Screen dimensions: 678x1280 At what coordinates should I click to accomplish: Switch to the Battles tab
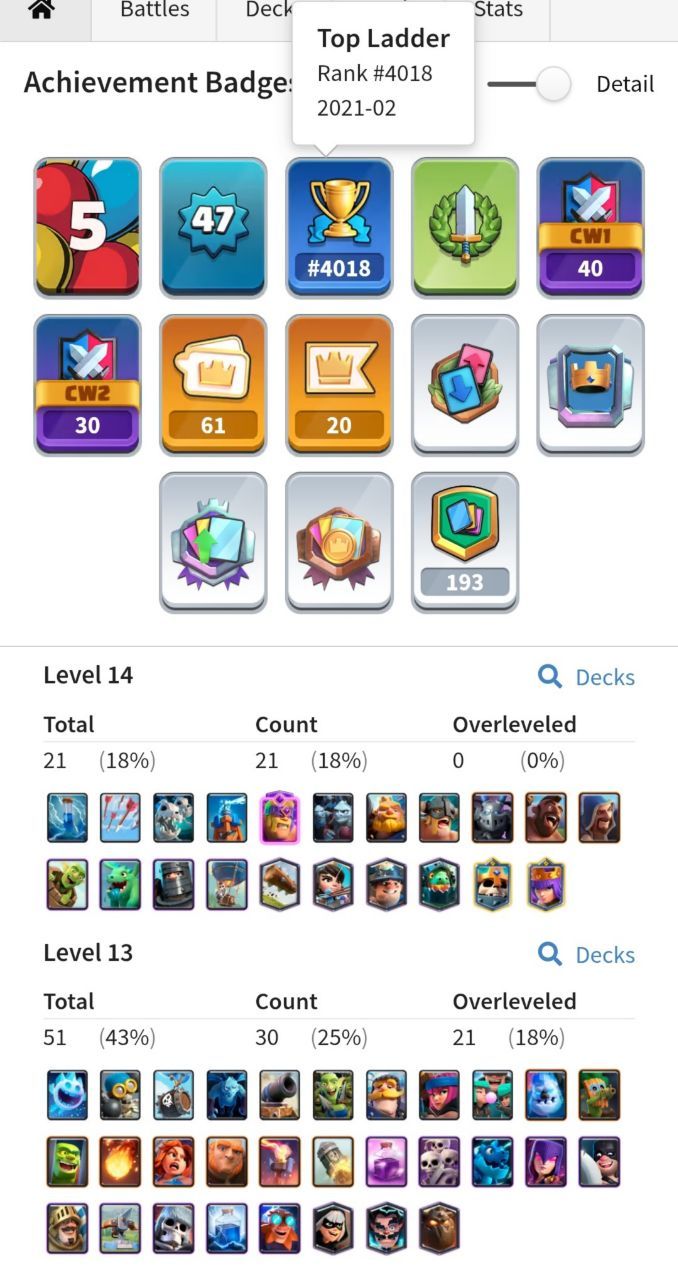[x=153, y=12]
